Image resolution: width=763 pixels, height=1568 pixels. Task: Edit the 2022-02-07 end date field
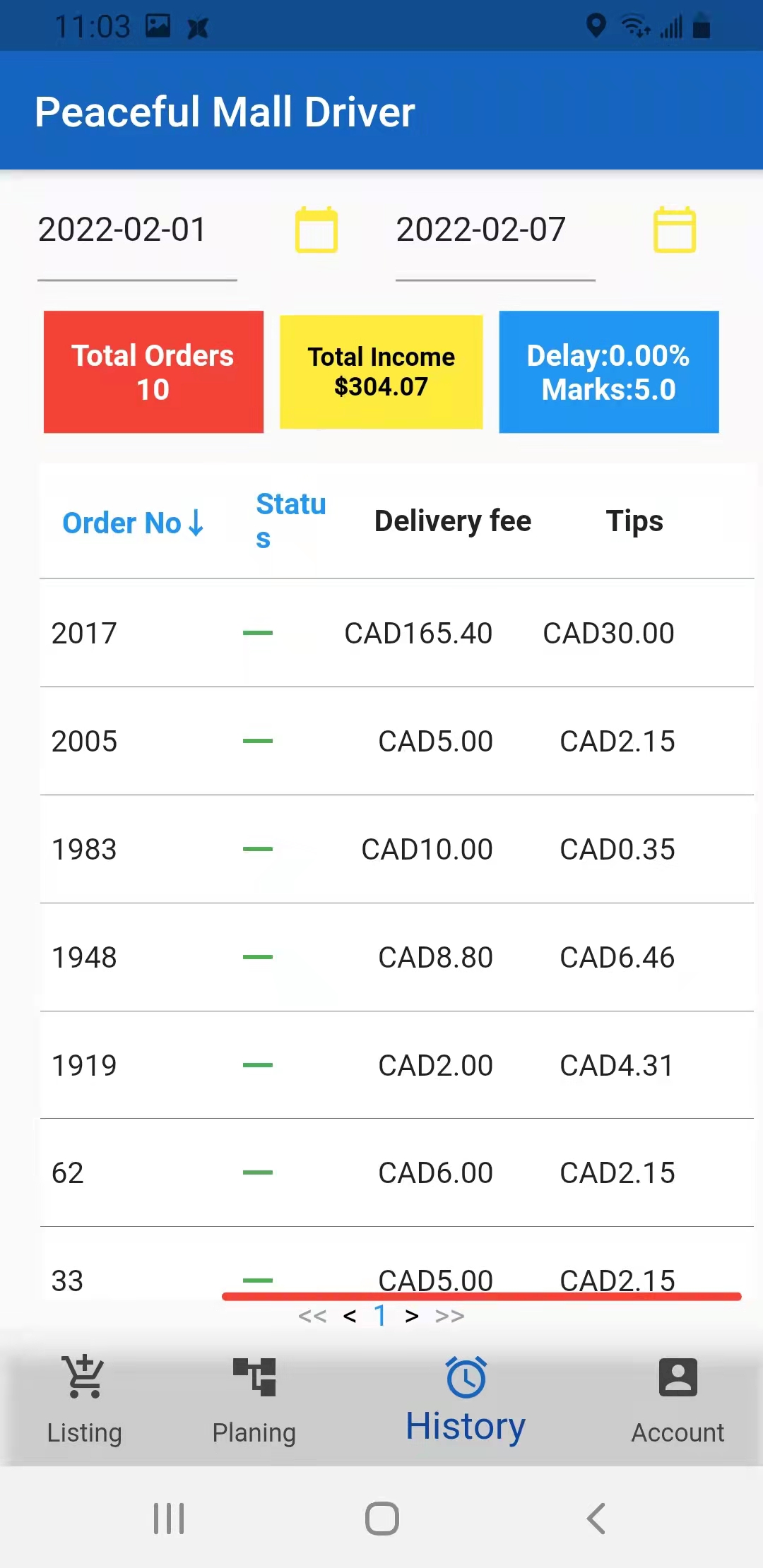point(495,230)
